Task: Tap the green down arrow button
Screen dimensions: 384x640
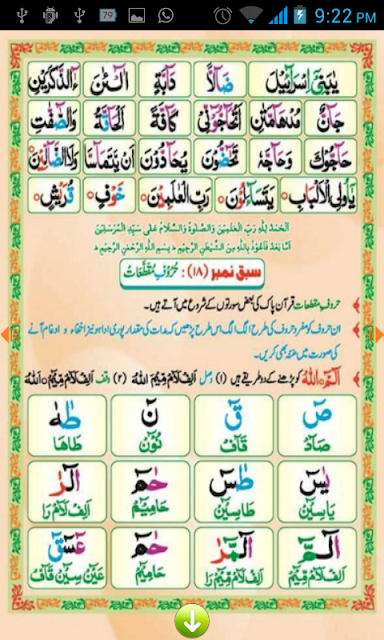Action: 192,621
